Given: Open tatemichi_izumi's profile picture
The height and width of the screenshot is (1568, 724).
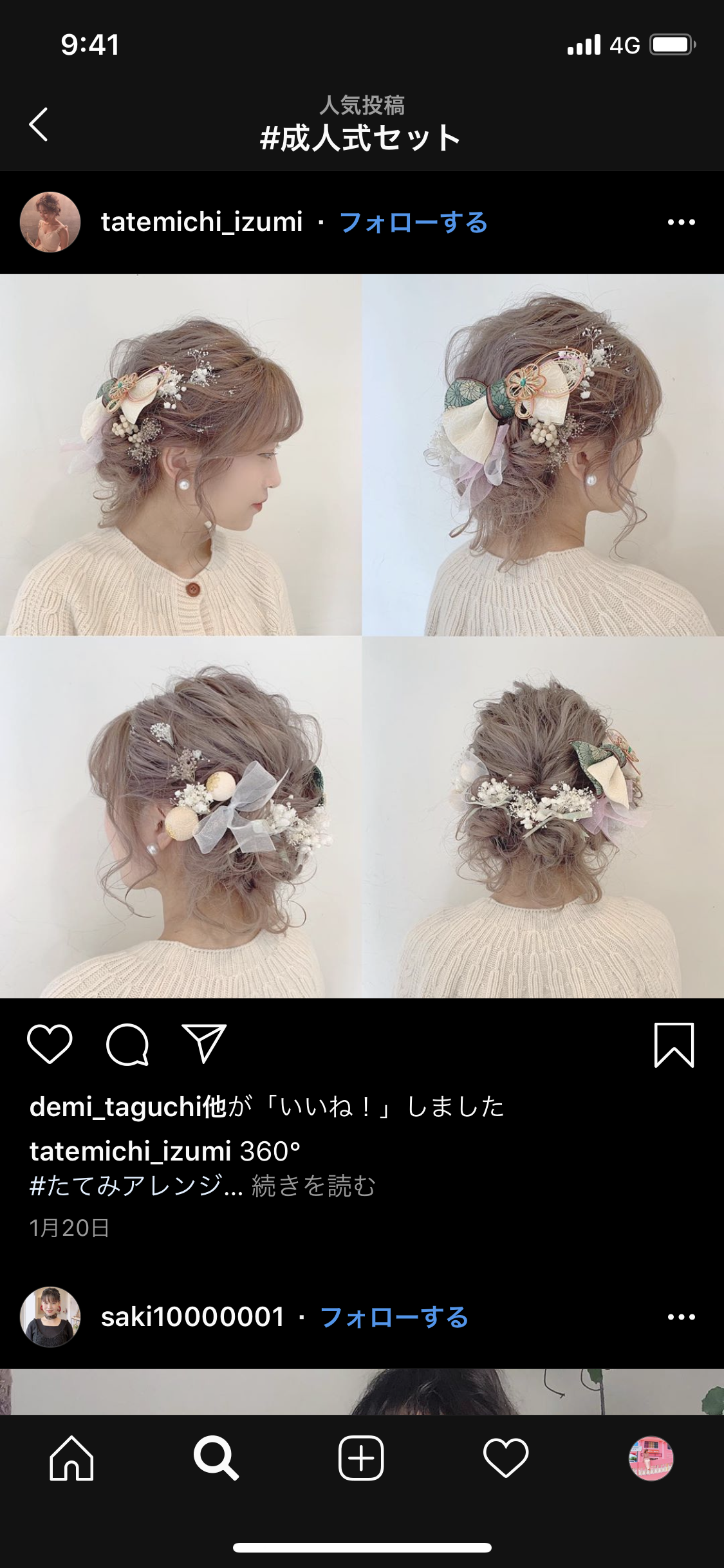Looking at the screenshot, I should (x=50, y=222).
